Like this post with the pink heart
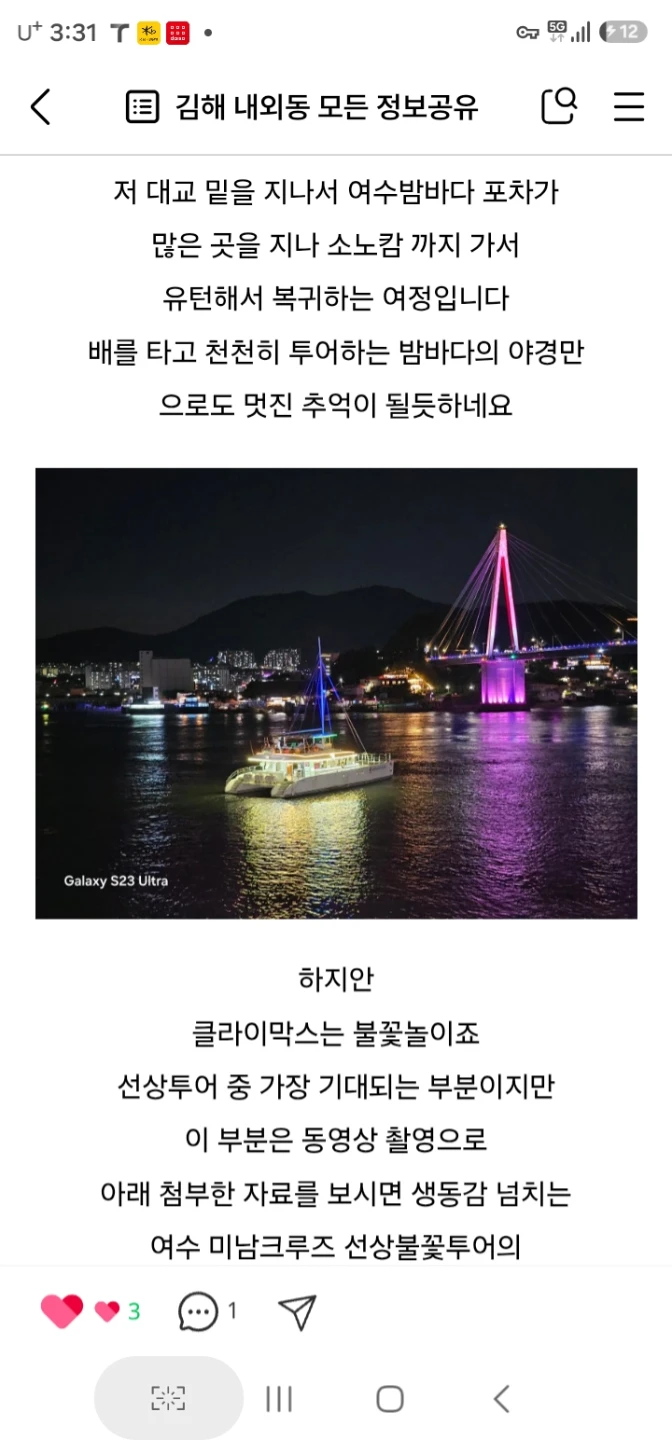Viewport: 672px width, 1440px height. click(x=62, y=1311)
